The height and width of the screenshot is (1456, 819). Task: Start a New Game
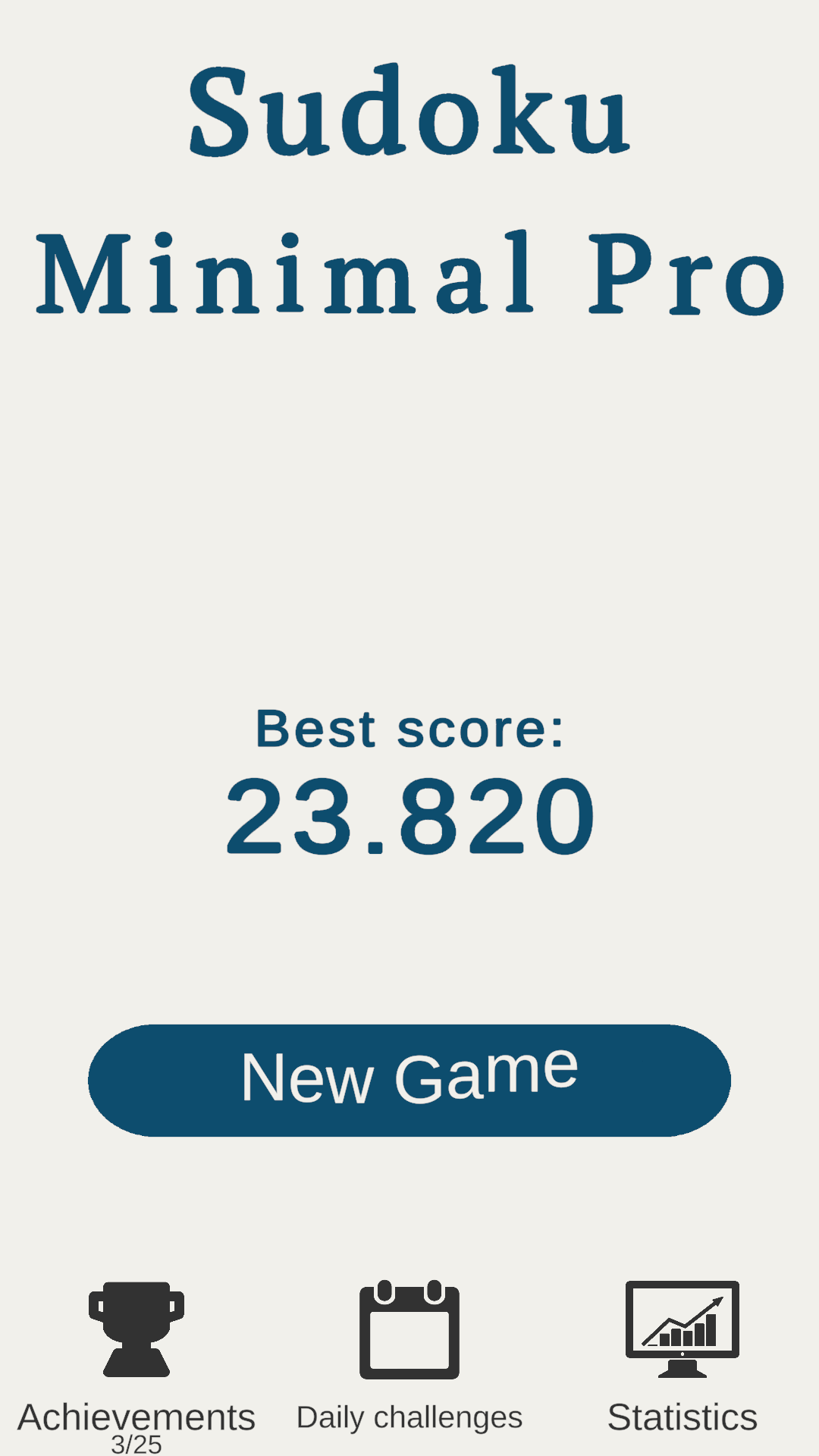tap(409, 1080)
